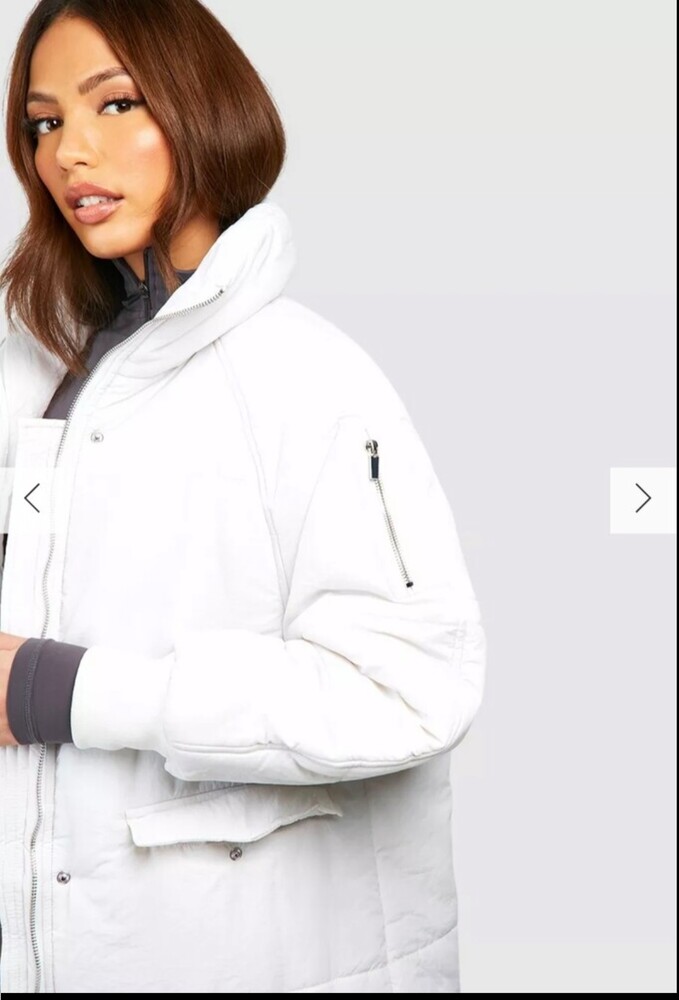This screenshot has width=679, height=1000.
Task: Go to the previous product image
Action: 32,498
